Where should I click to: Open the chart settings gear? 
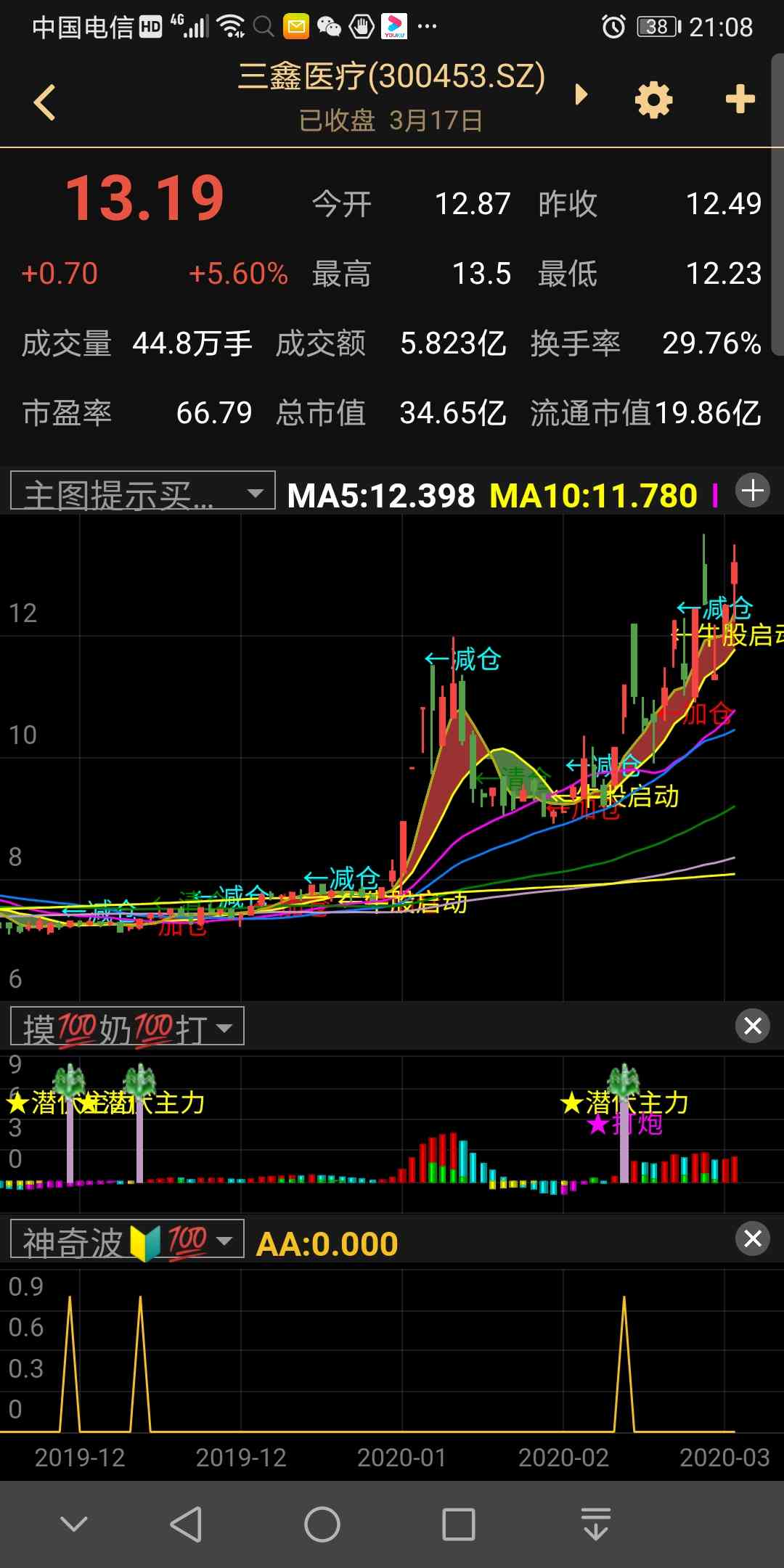click(653, 99)
